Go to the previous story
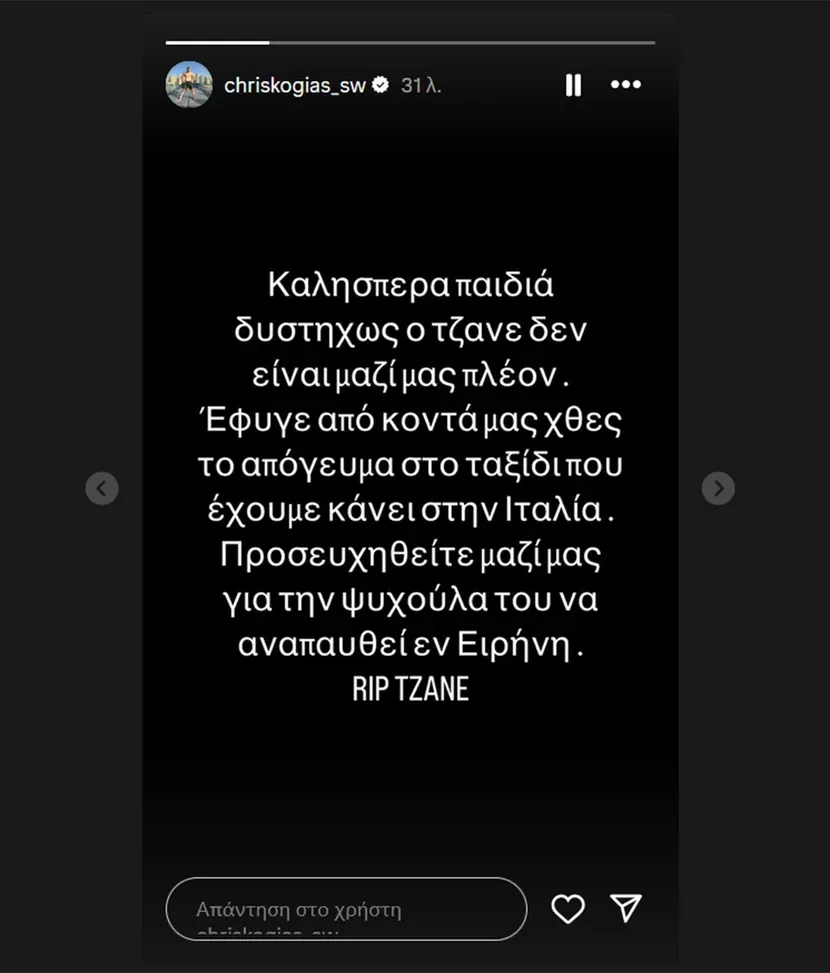The height and width of the screenshot is (973, 830). pyautogui.click(x=102, y=488)
